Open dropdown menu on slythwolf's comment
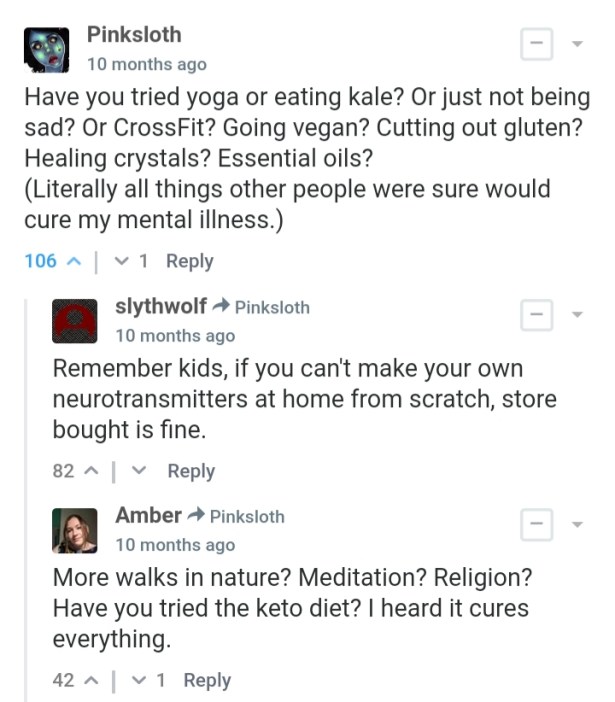 pos(576,316)
